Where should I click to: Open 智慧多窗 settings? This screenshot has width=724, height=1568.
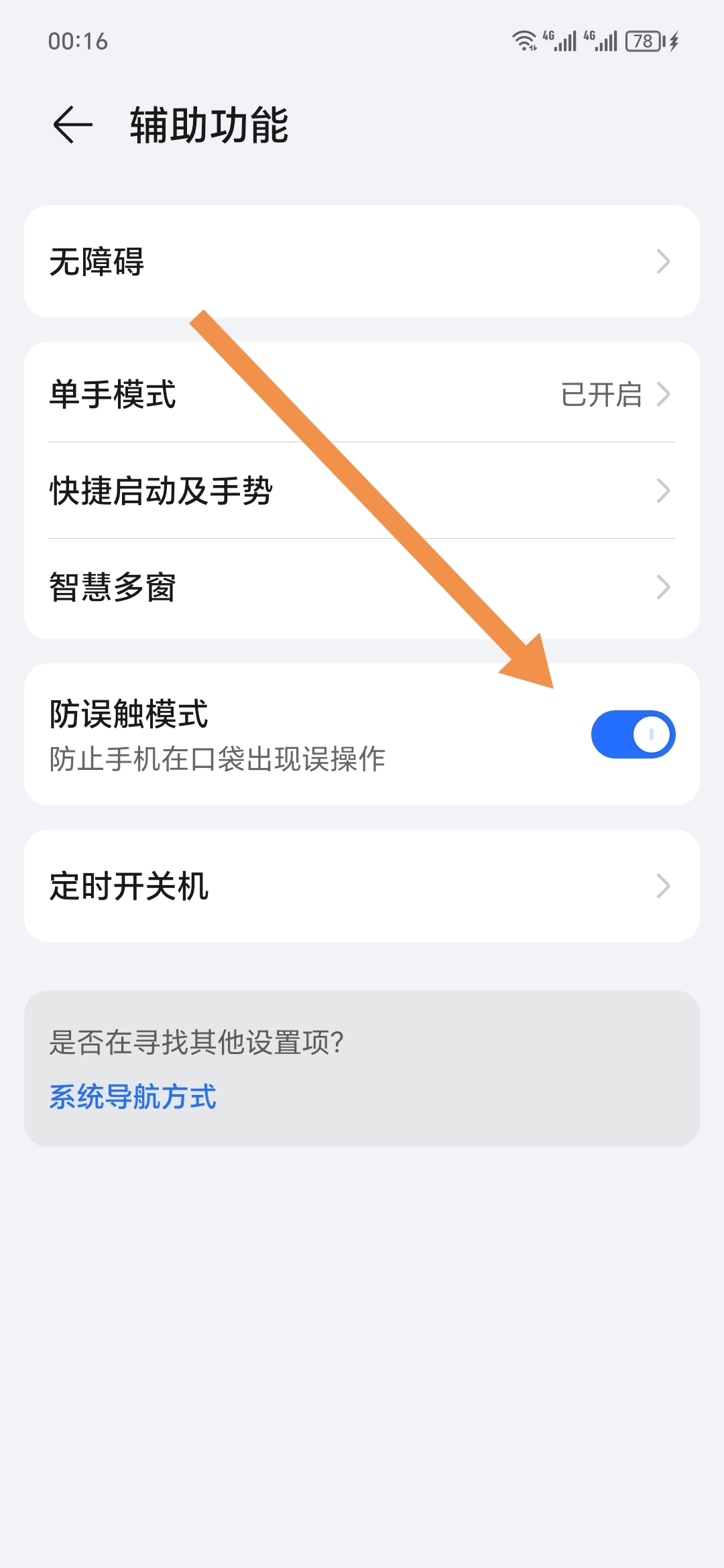click(362, 588)
